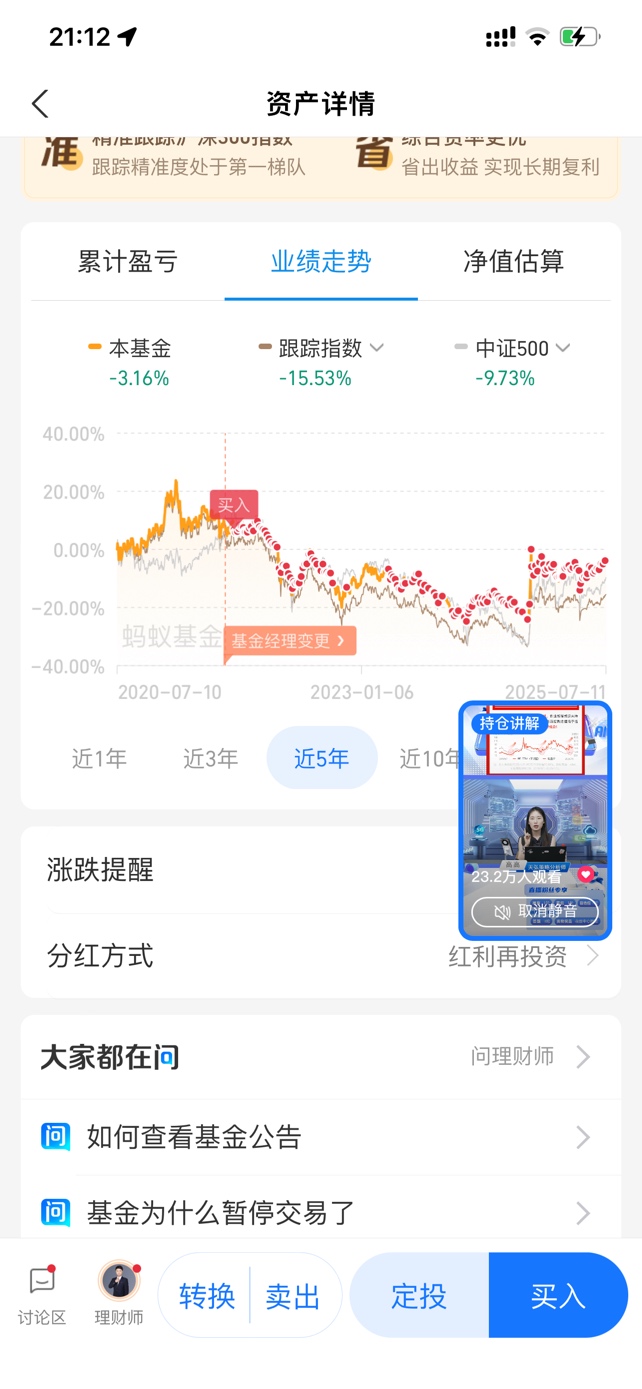Open question 基金为什么暂停交易了

pos(321,1213)
